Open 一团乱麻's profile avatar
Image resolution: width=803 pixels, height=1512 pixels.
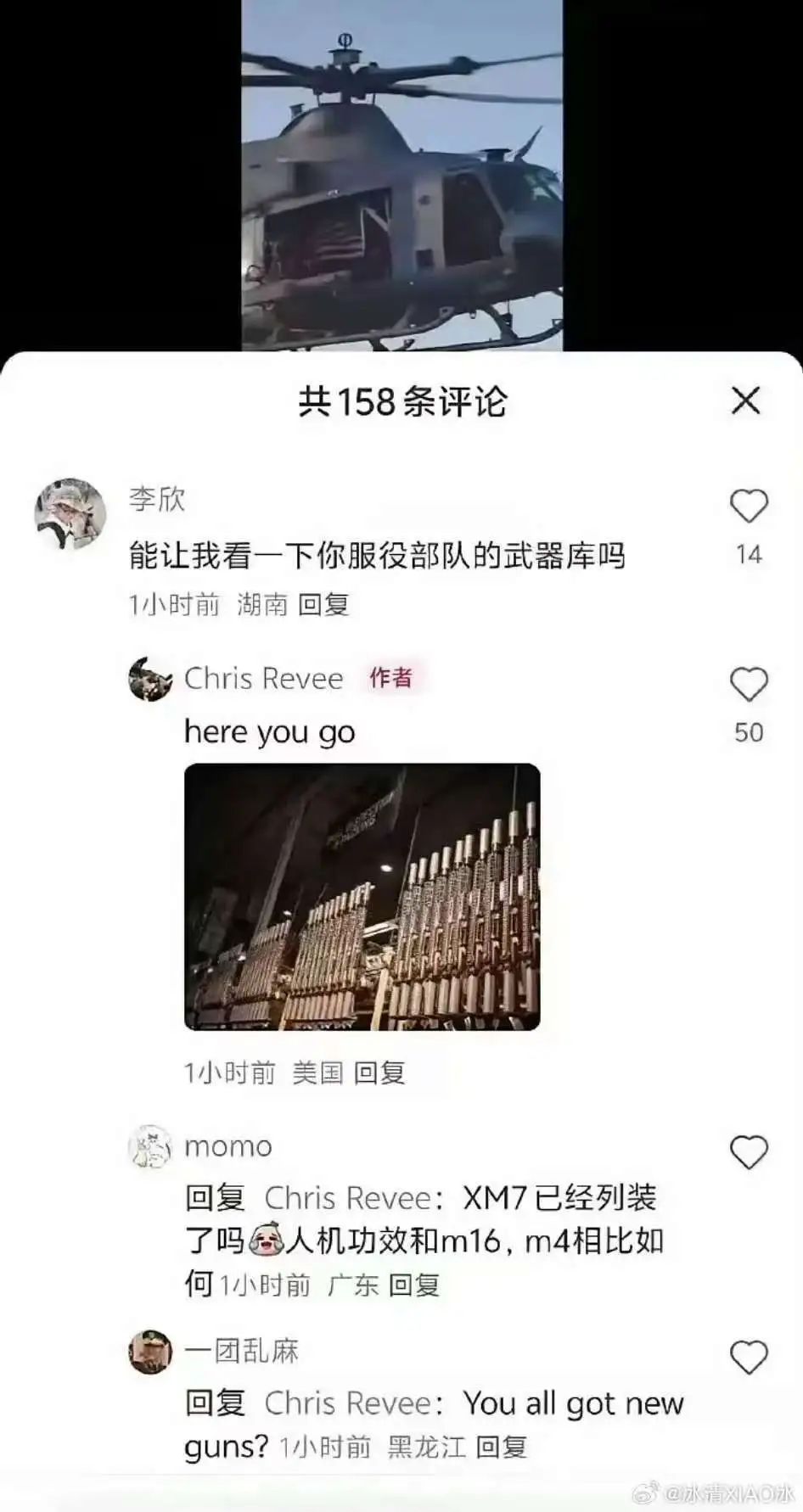pyautogui.click(x=150, y=1352)
